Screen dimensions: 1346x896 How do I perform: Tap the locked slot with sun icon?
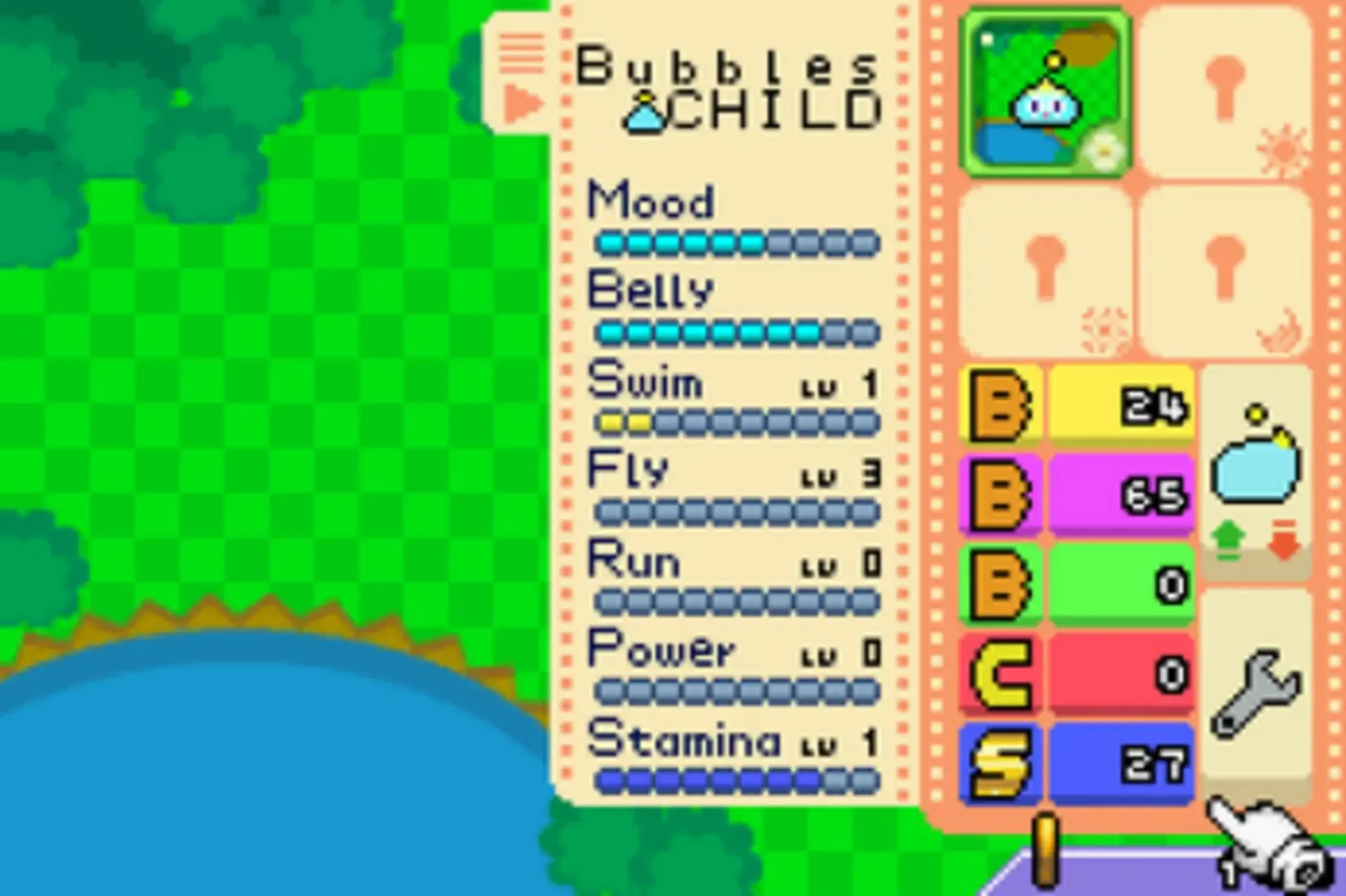tap(1225, 93)
